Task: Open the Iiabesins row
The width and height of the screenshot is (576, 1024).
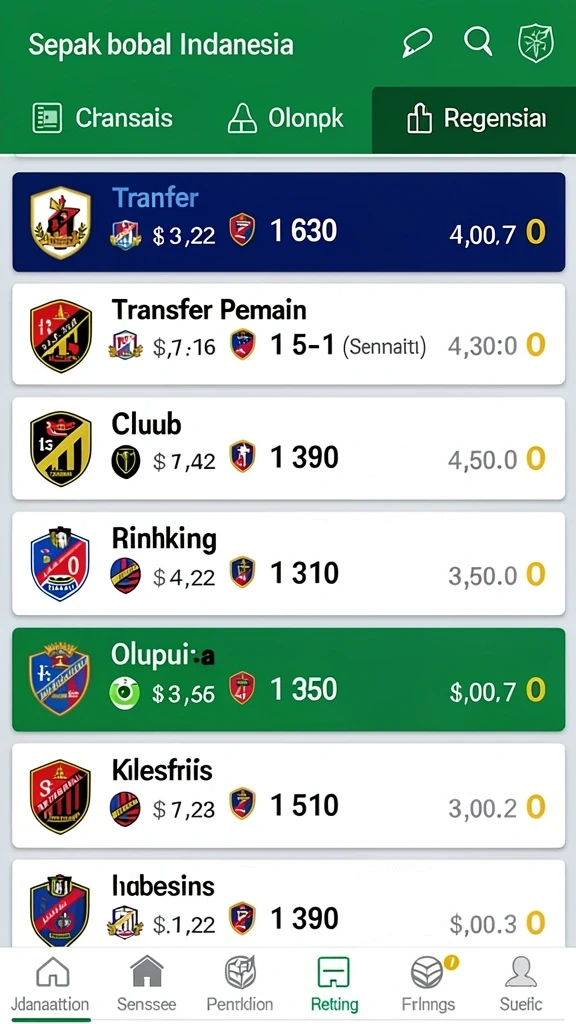Action: point(289,904)
